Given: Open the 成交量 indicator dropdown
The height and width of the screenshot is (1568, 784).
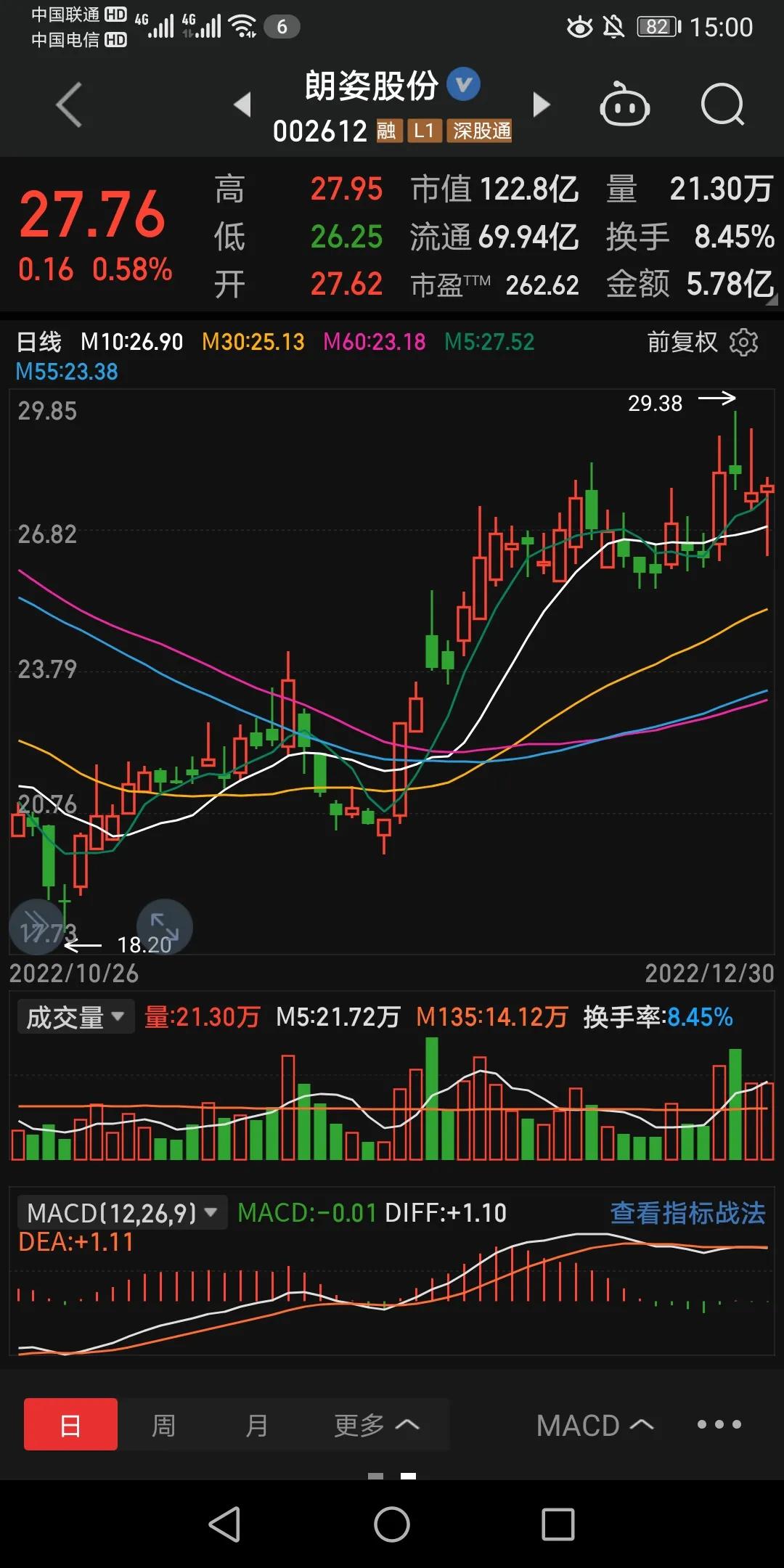Looking at the screenshot, I should pyautogui.click(x=75, y=1017).
